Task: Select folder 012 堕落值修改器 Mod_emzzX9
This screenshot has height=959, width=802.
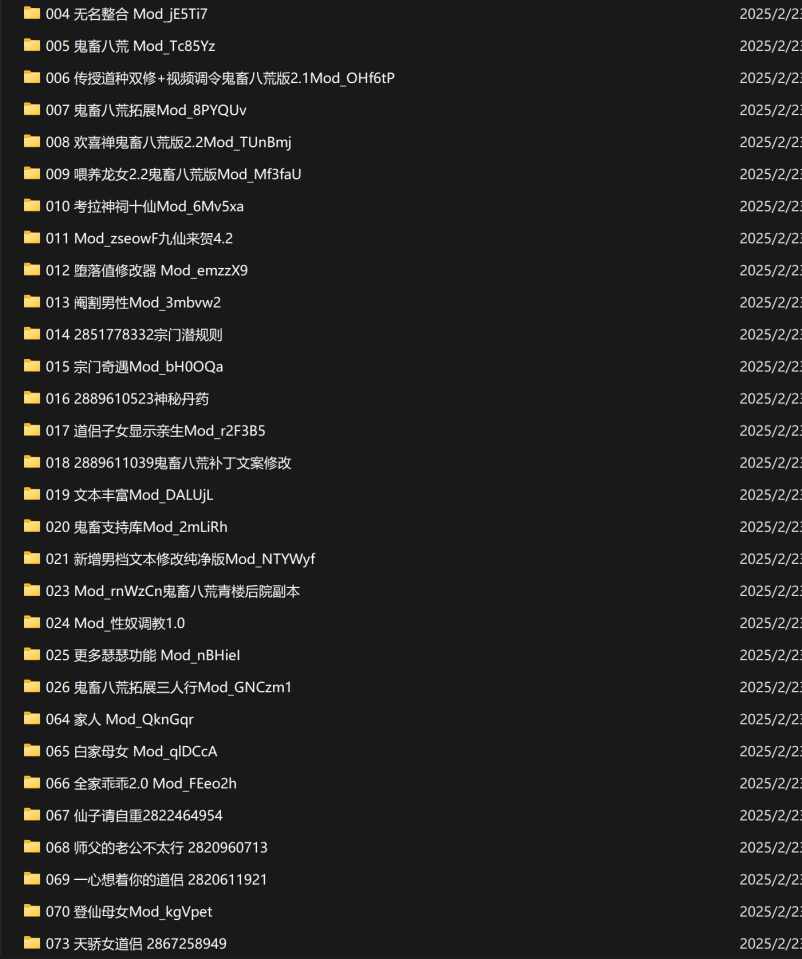Action: pyautogui.click(x=146, y=270)
